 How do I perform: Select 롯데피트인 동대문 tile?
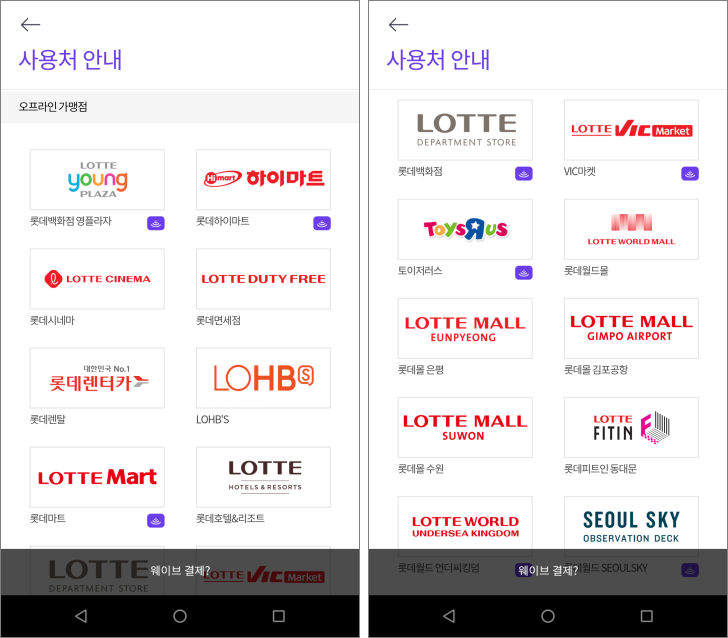coord(631,427)
